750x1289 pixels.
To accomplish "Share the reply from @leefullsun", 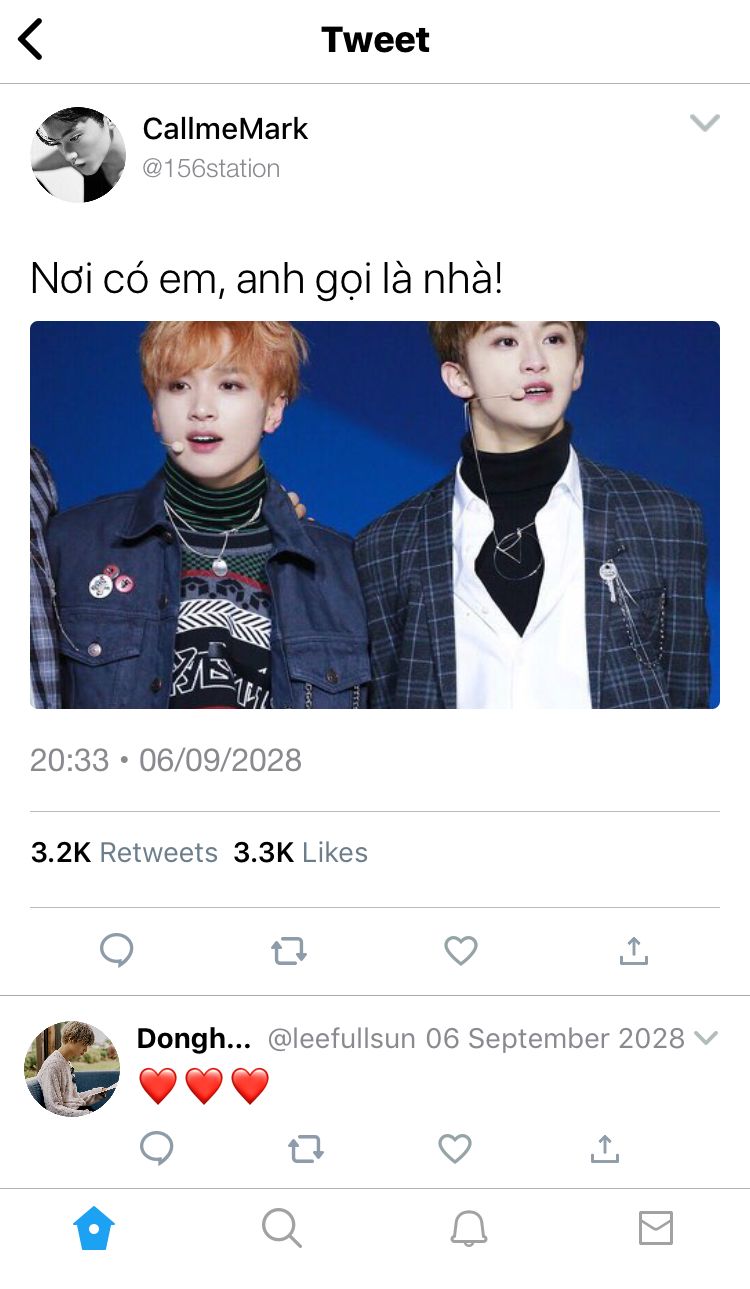I will 604,1149.
